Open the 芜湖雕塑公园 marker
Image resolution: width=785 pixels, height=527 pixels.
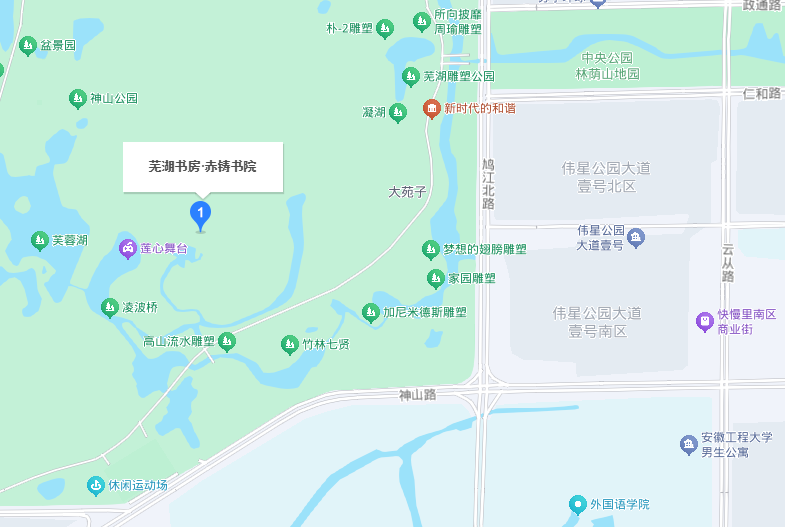click(410, 76)
